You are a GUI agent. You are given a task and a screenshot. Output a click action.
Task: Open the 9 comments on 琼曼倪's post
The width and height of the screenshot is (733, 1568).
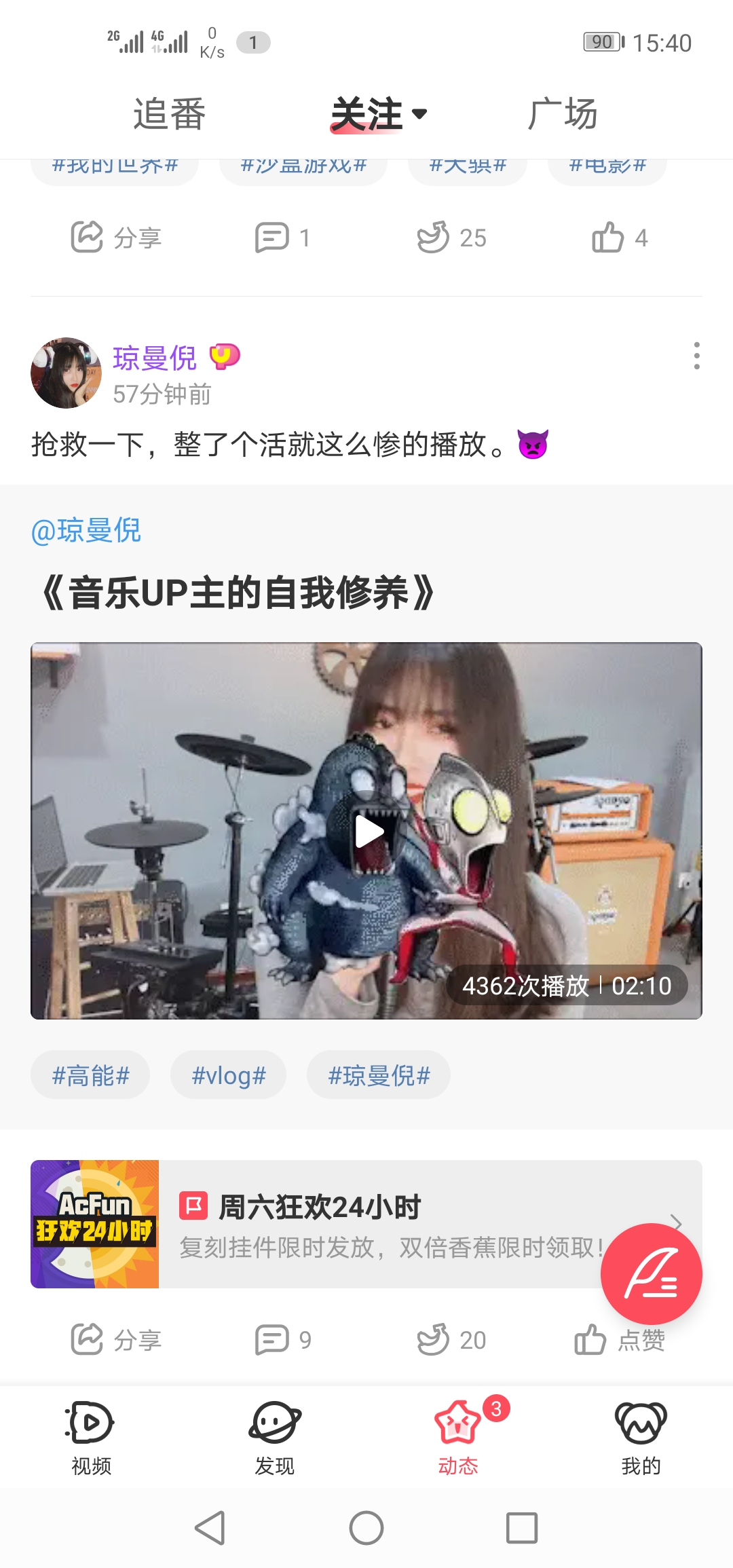pos(283,1339)
